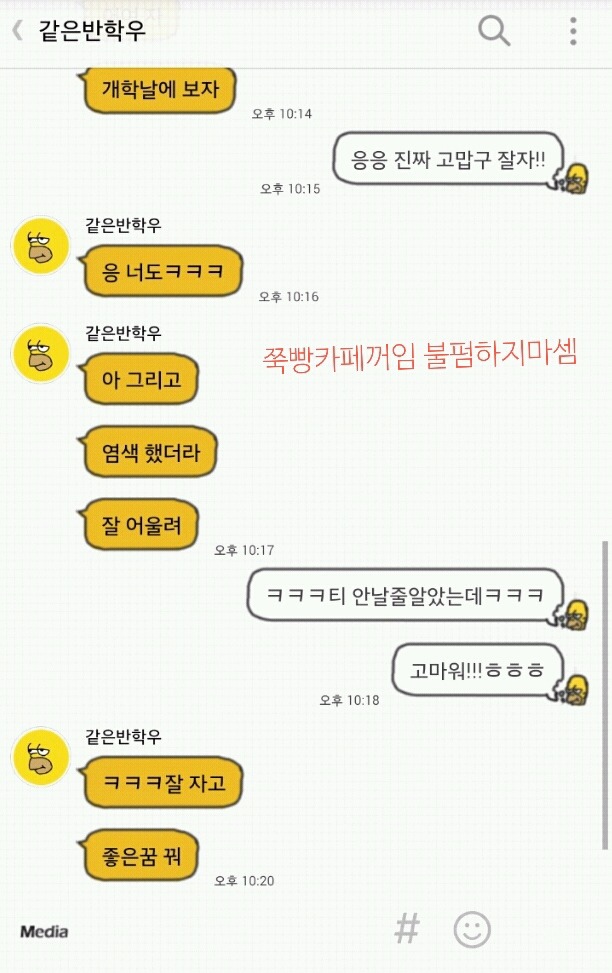Search within this conversation
612x973 pixels.
(494, 31)
